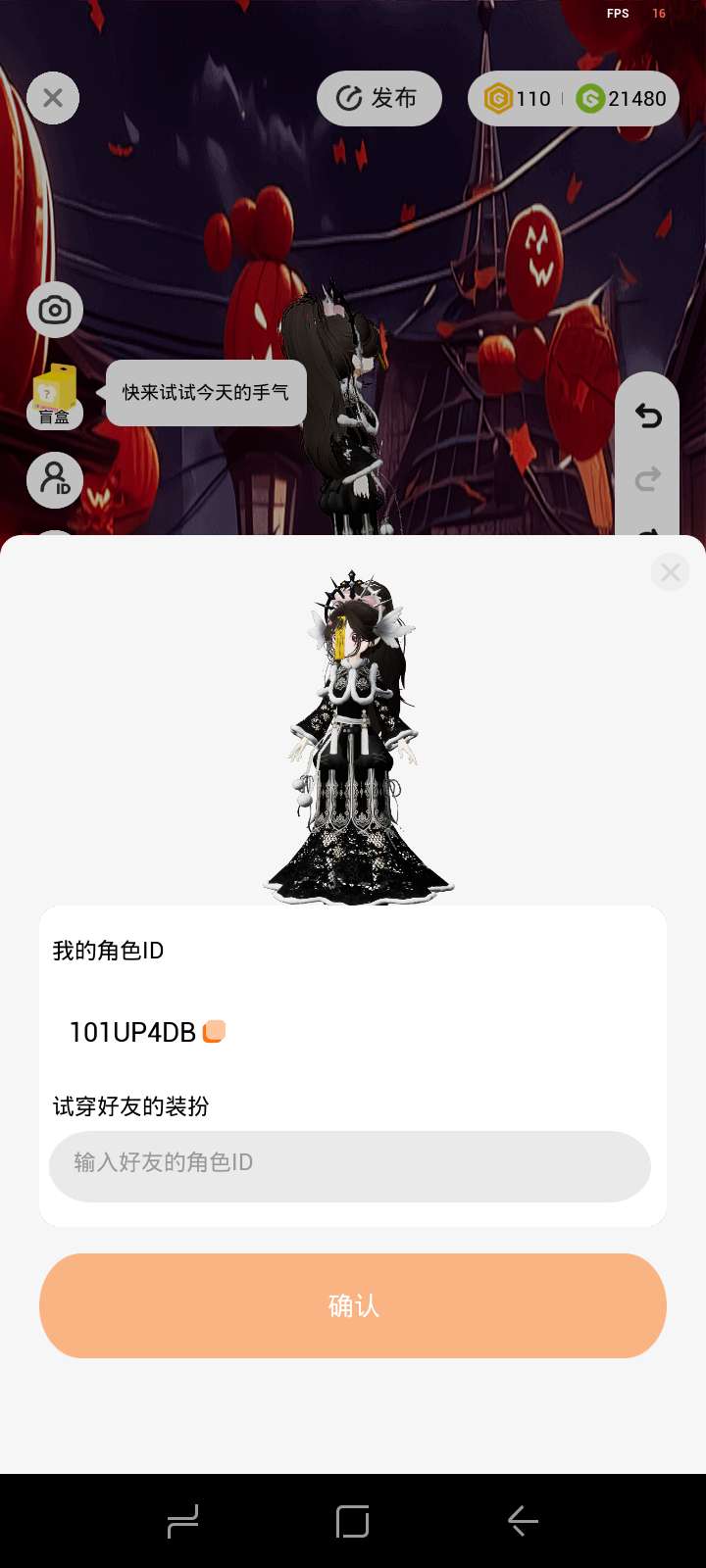Image resolution: width=706 pixels, height=1568 pixels.
Task: Redo the outfit change
Action: coord(648,479)
